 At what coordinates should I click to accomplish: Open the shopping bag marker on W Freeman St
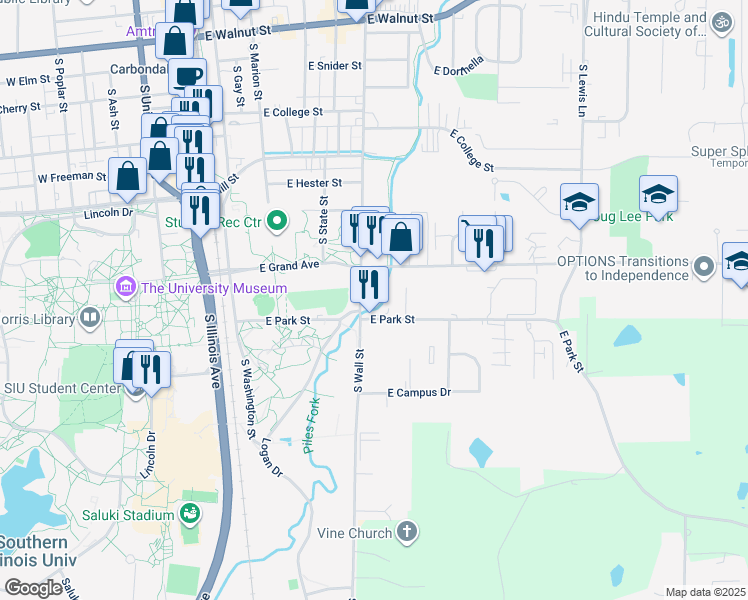(x=127, y=175)
